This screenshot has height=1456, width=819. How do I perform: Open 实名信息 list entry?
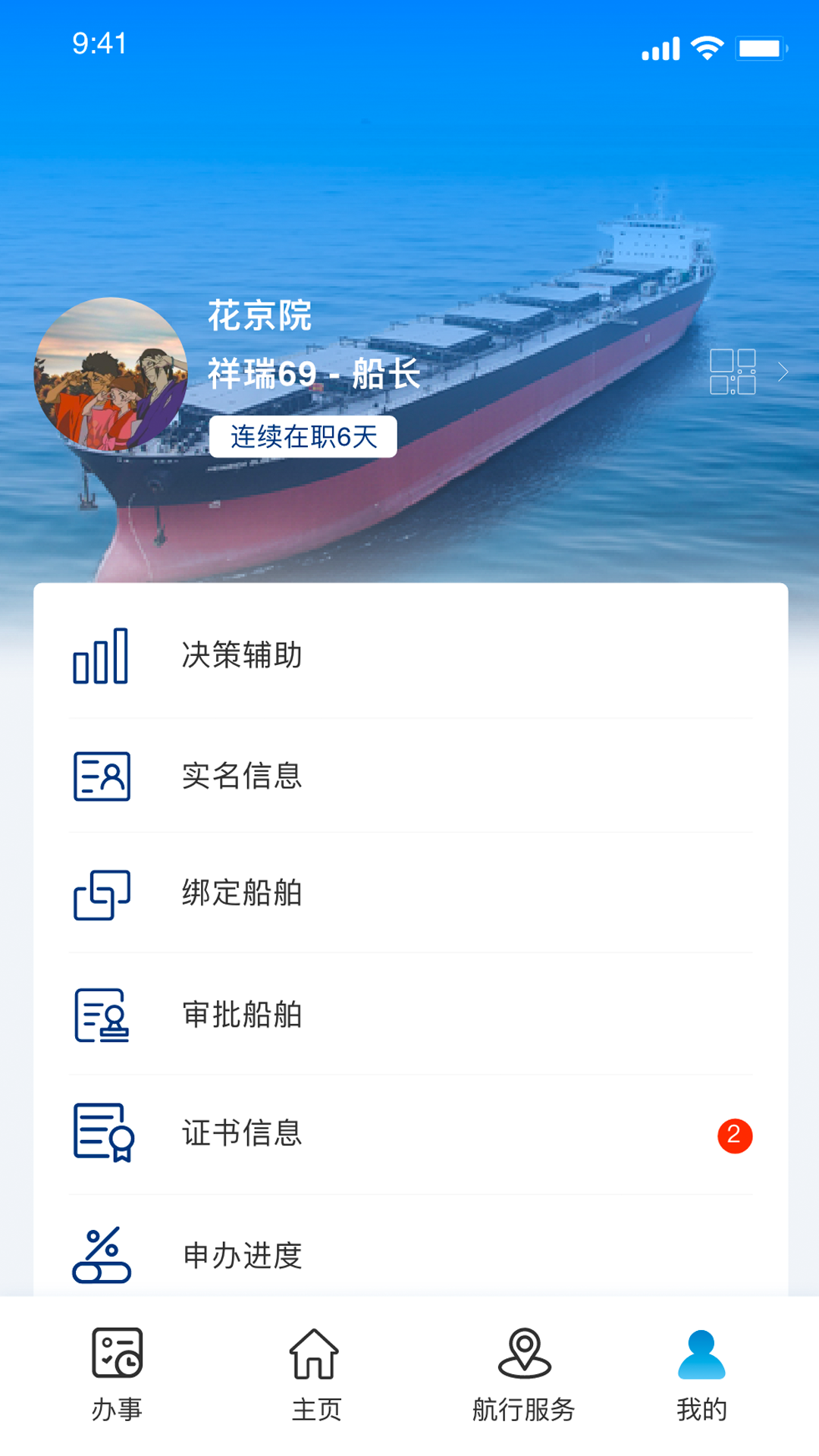click(x=241, y=777)
